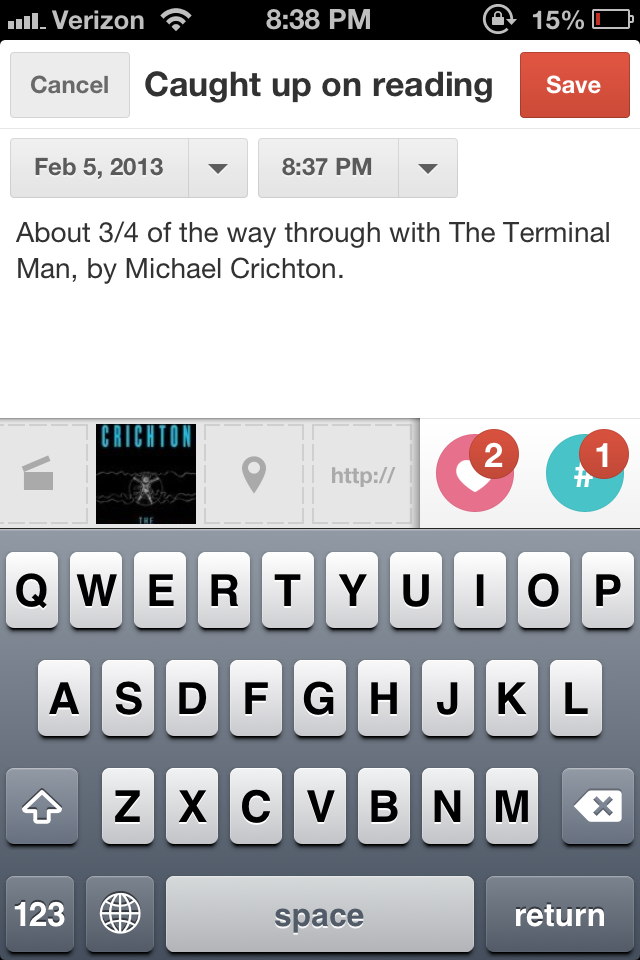This screenshot has width=640, height=960.
Task: Switch keyboard to numbers with the 123 key
Action: click(x=40, y=914)
